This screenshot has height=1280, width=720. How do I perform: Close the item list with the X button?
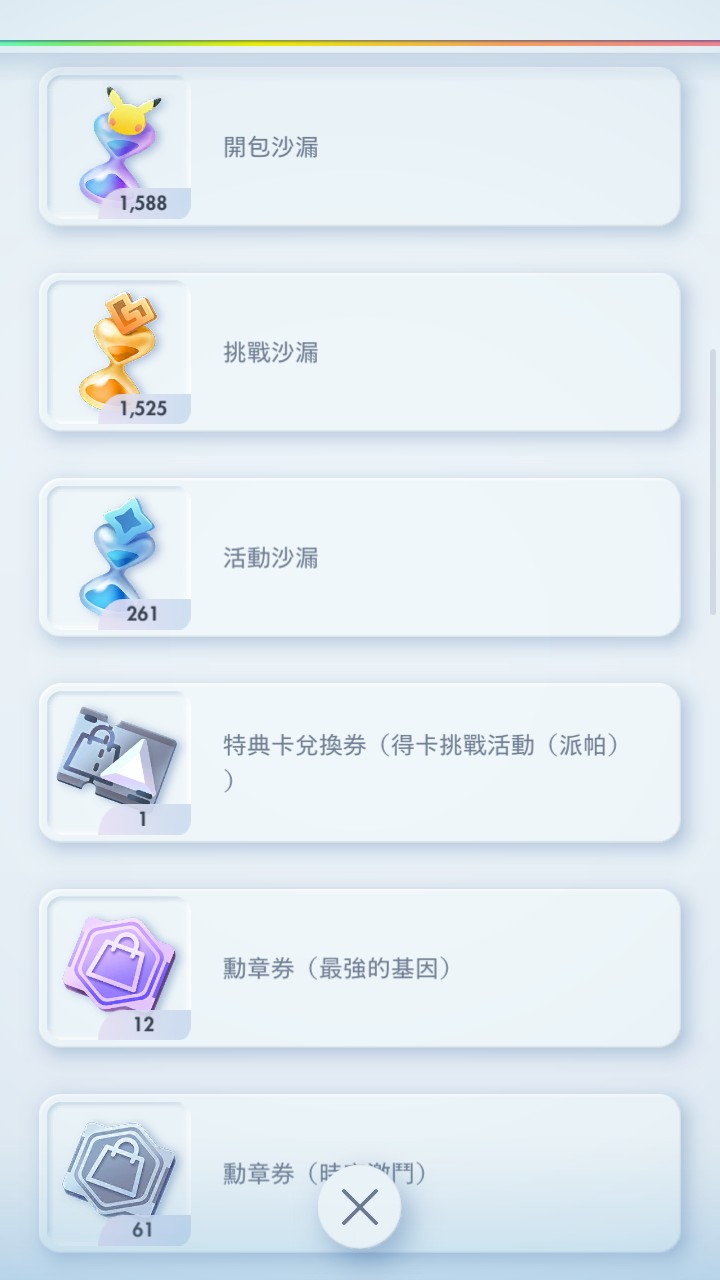pyautogui.click(x=360, y=1207)
